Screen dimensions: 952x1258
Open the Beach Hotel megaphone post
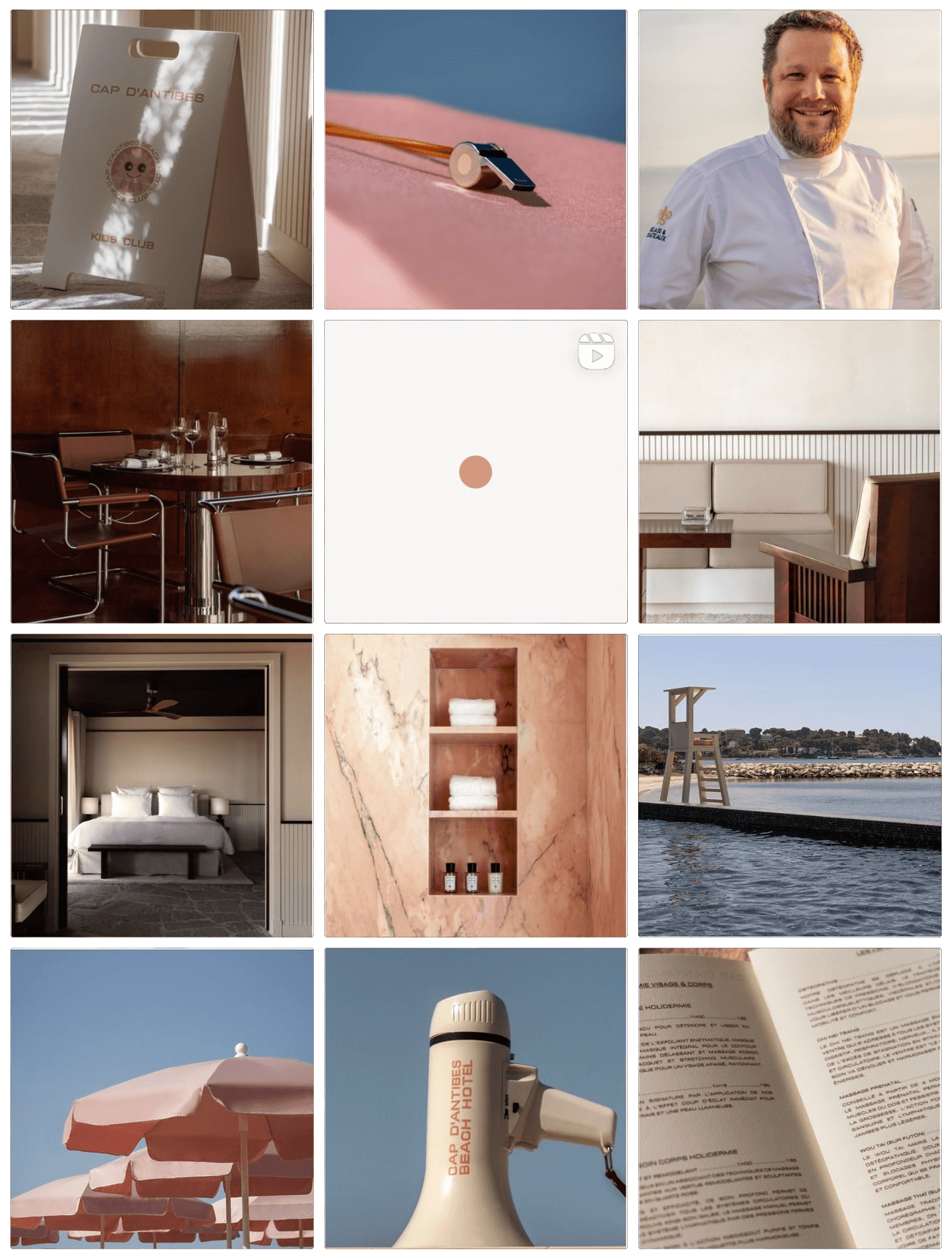[476, 1098]
